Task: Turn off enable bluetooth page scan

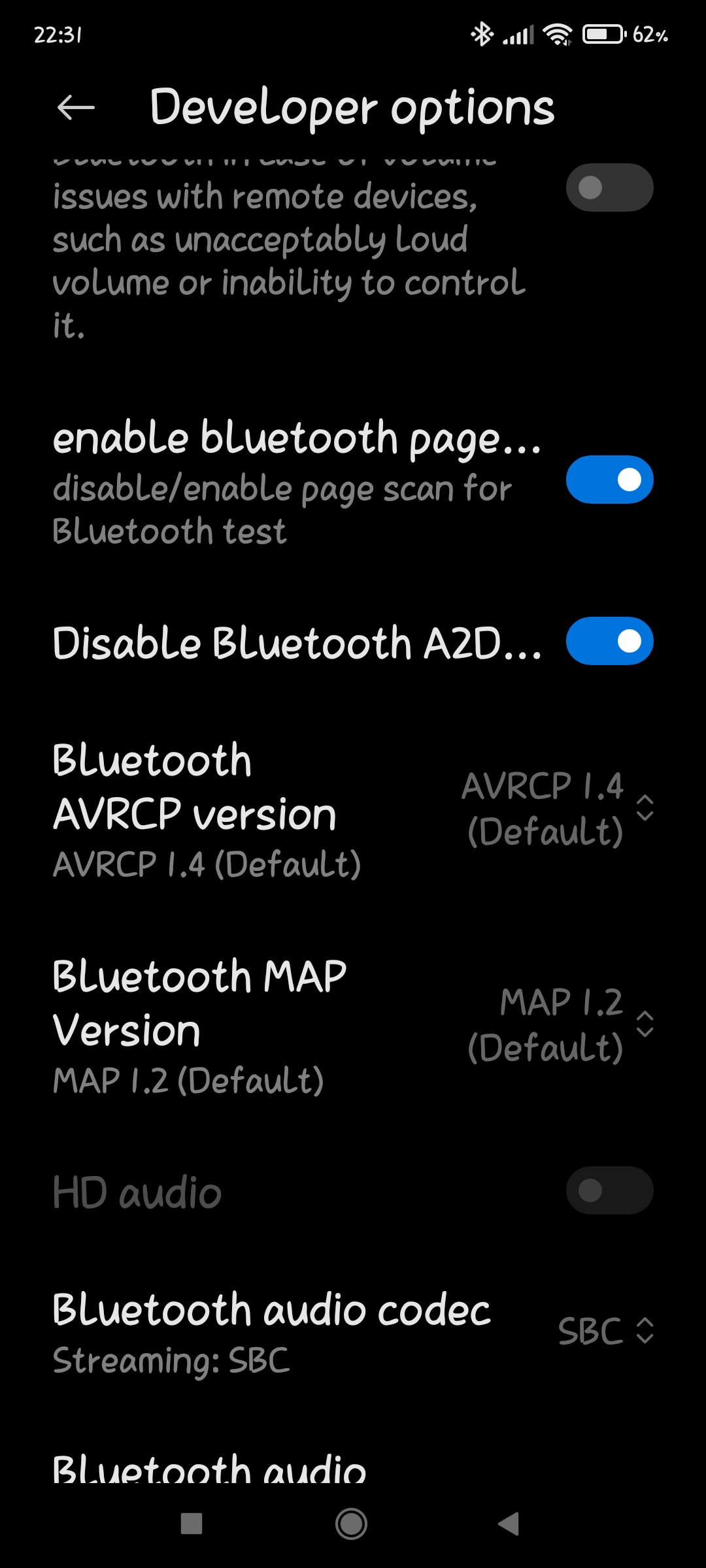Action: (x=609, y=480)
